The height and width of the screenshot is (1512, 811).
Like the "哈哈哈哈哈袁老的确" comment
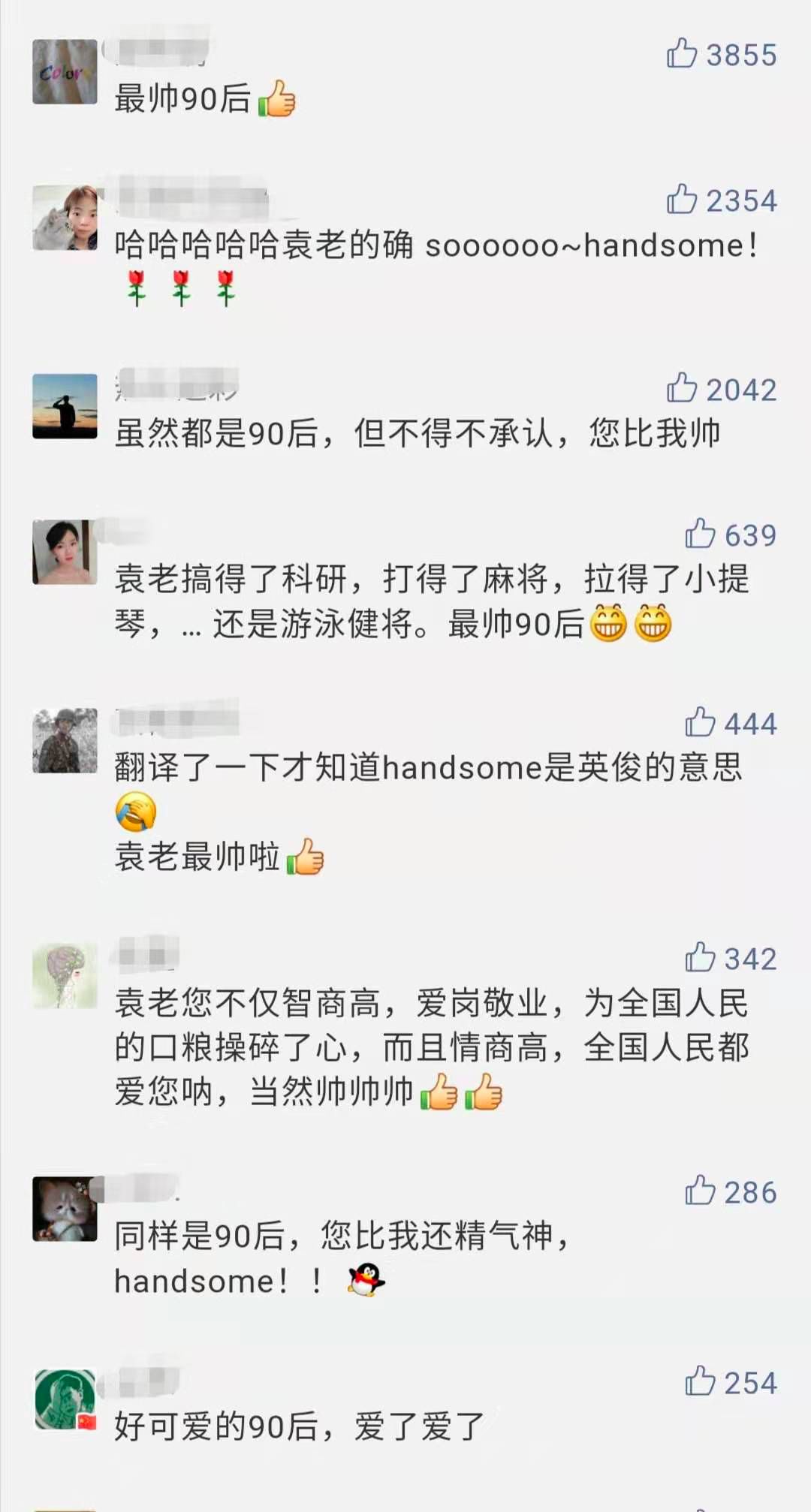click(682, 200)
